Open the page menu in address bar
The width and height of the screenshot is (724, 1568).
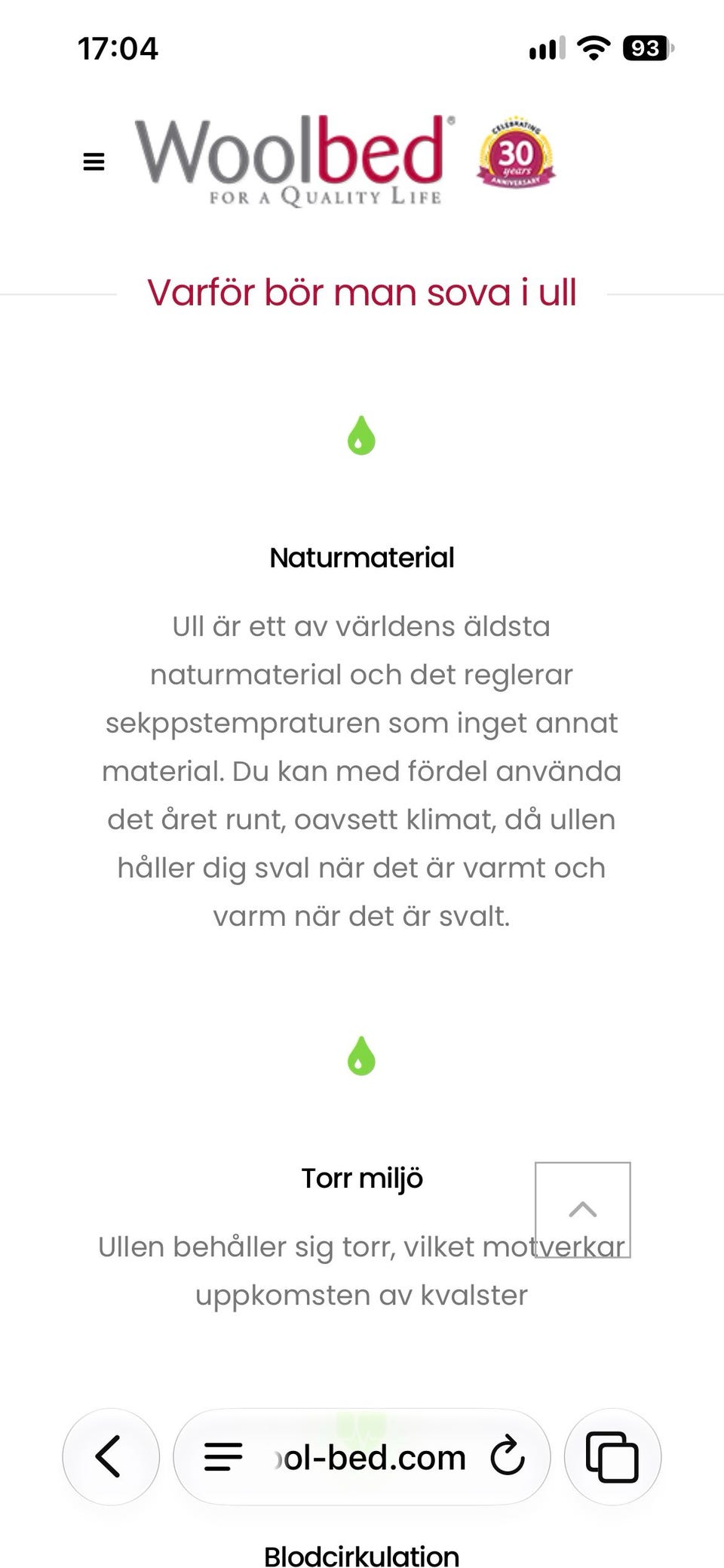(223, 1457)
